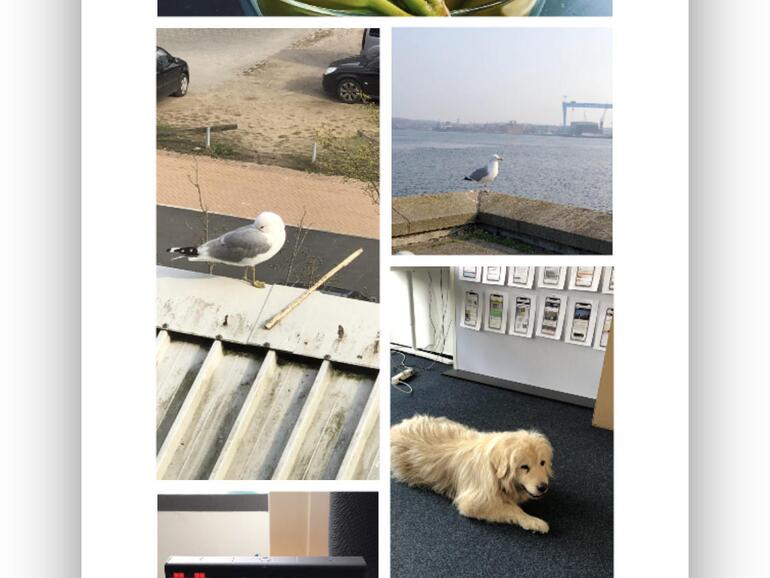Screen dimensions: 770x578
Task: View the seagull by the harbor photo
Action: (501, 140)
